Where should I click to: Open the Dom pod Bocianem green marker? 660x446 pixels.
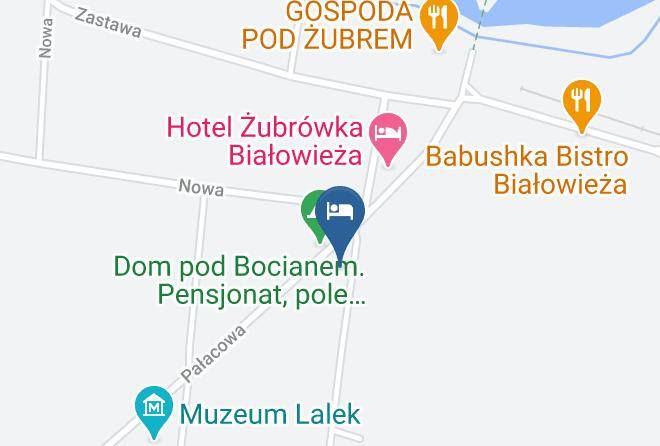click(313, 212)
